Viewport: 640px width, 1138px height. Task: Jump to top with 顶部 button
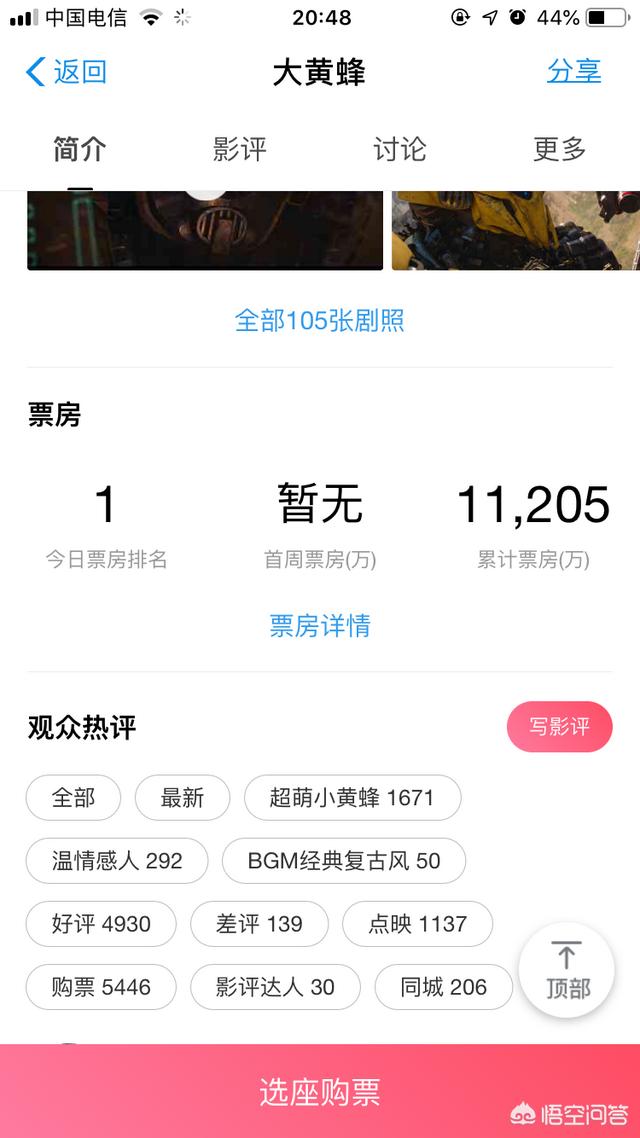pyautogui.click(x=567, y=970)
